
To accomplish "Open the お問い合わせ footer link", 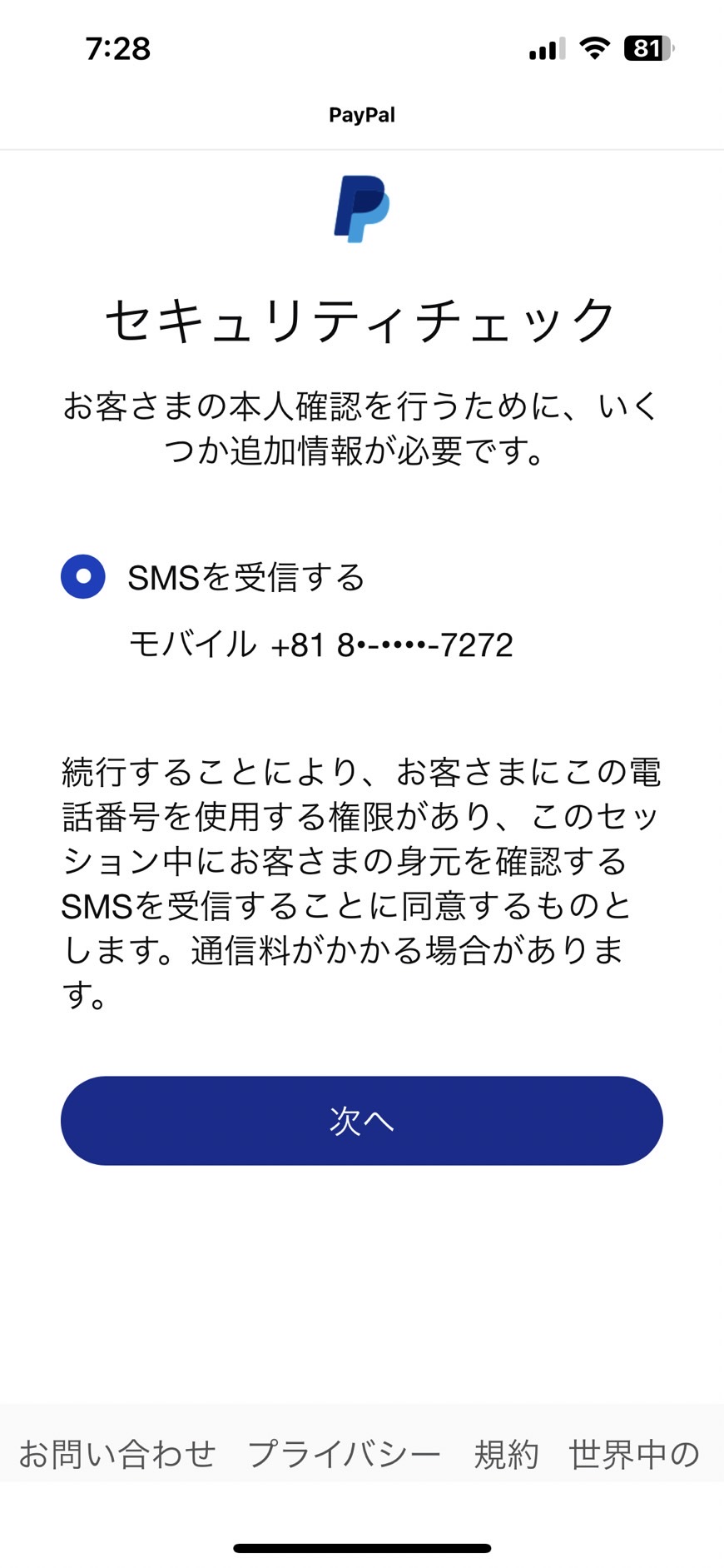I will point(117,1454).
